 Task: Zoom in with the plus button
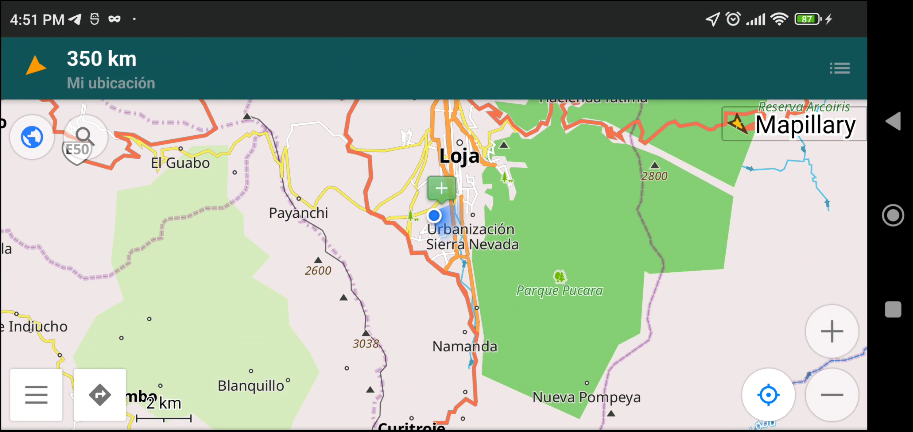coord(831,332)
